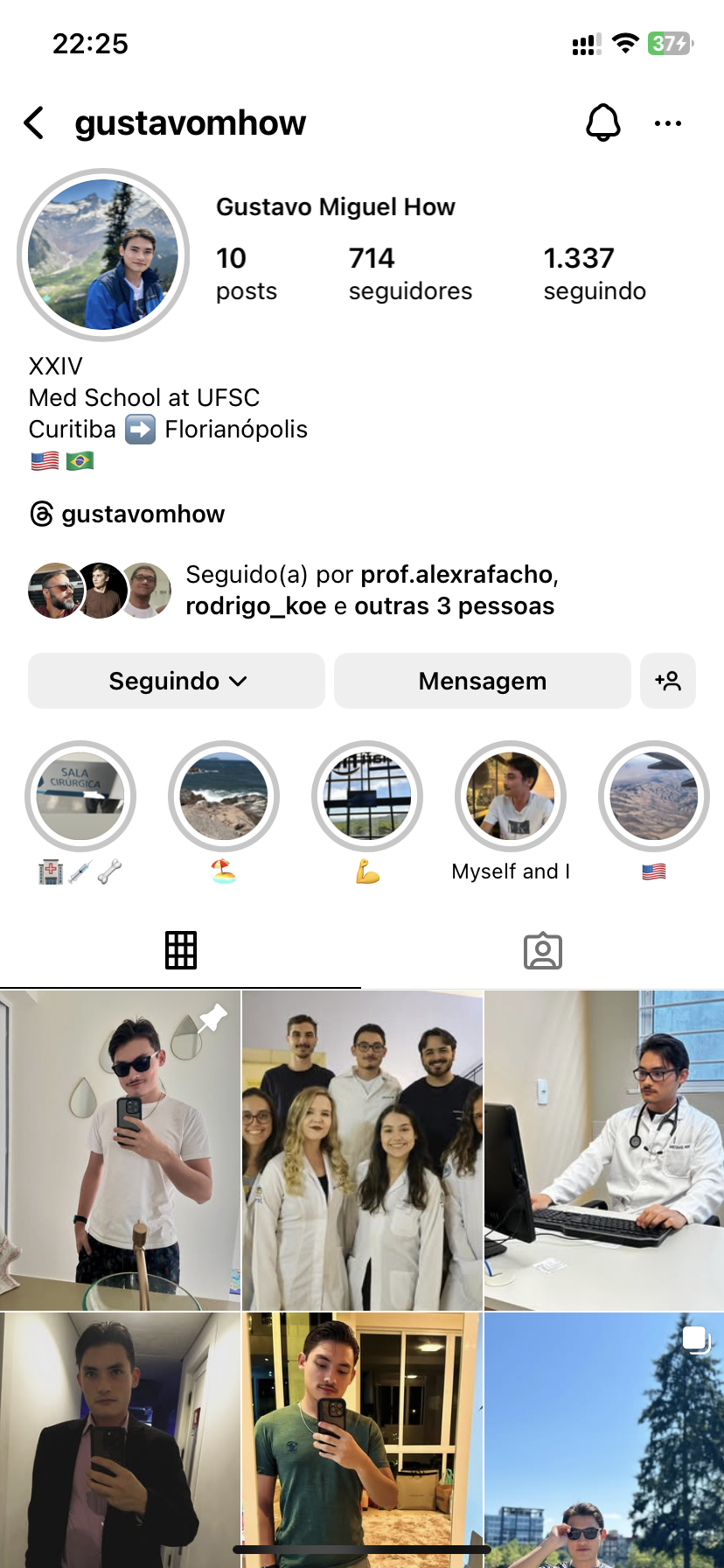
Task: Show suggested people with the add-person icon
Action: coord(668,681)
